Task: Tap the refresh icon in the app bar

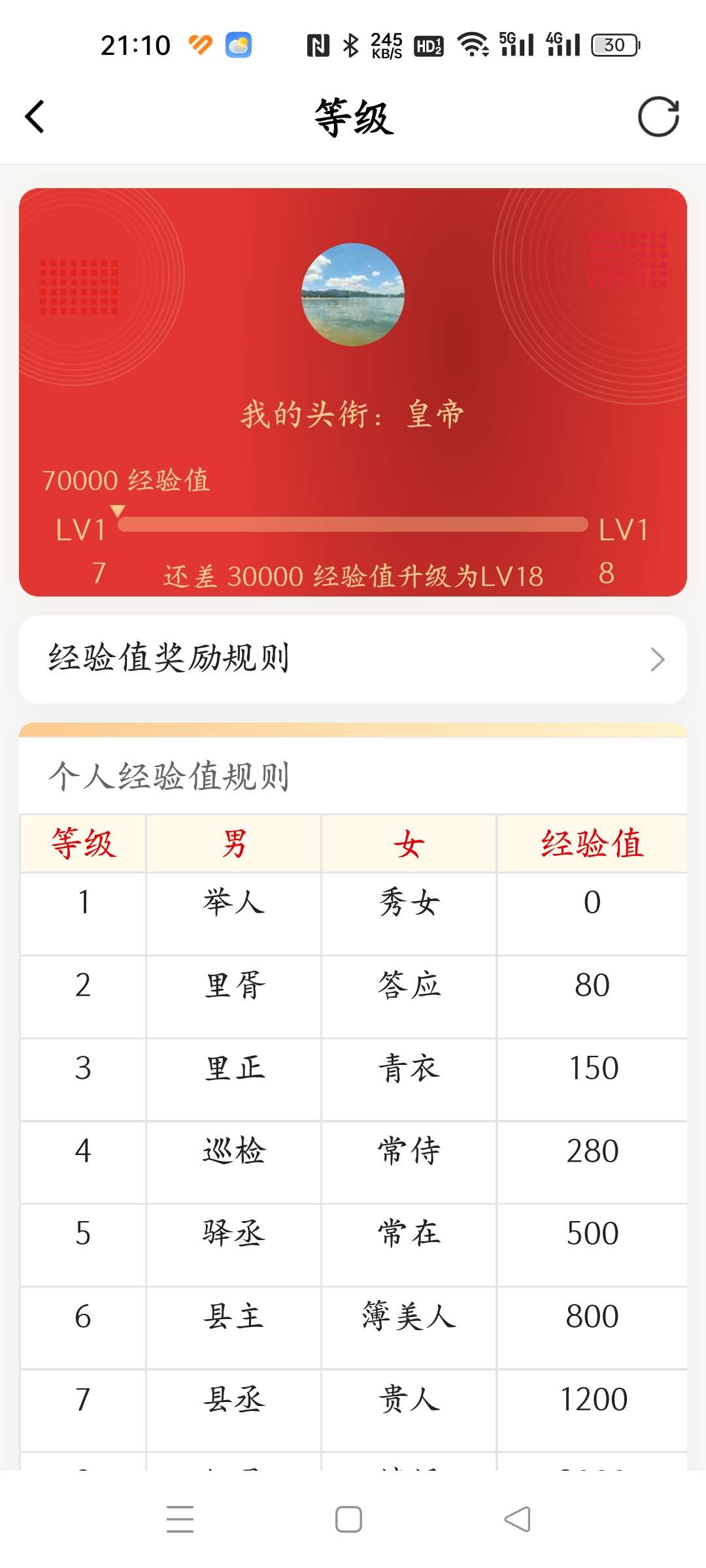Action: (x=658, y=117)
